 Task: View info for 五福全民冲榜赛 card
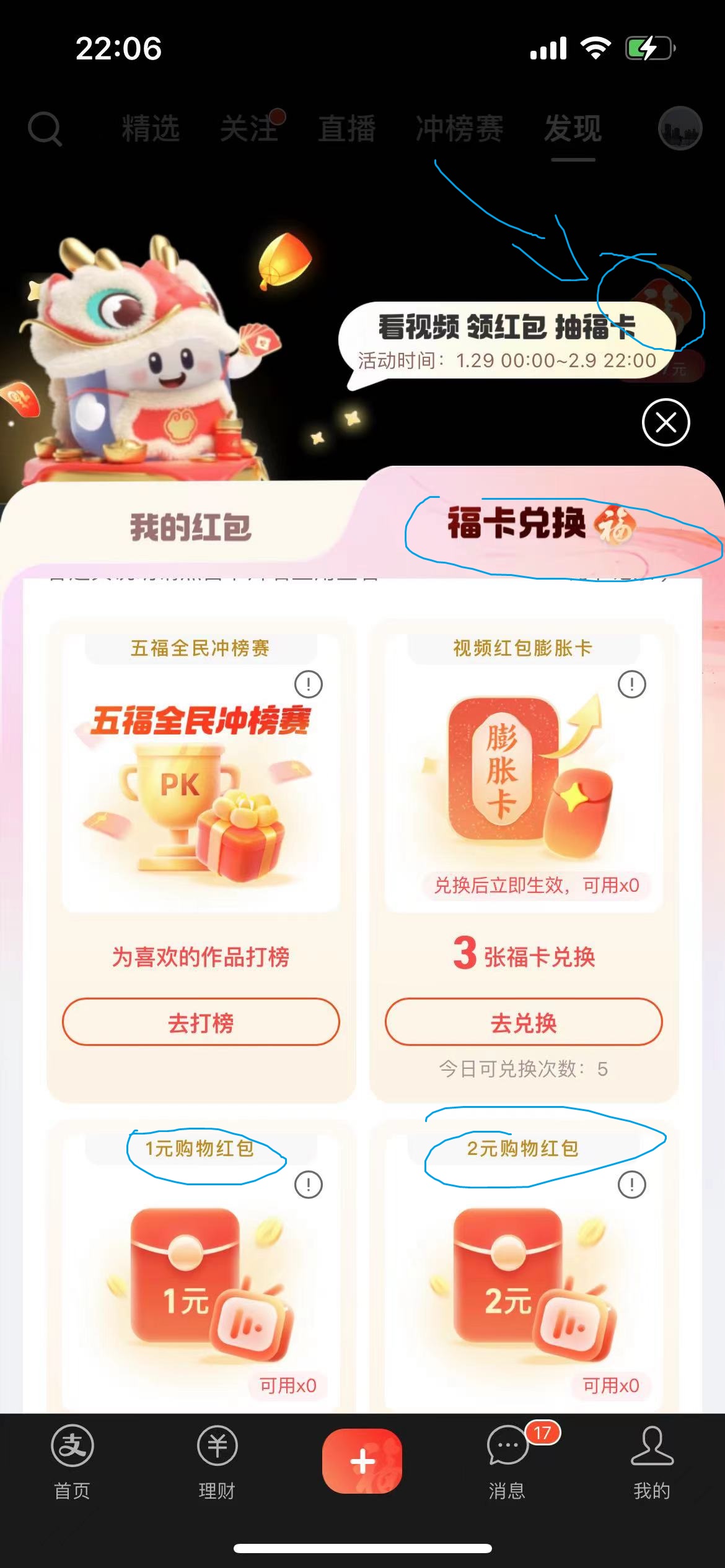[308, 684]
